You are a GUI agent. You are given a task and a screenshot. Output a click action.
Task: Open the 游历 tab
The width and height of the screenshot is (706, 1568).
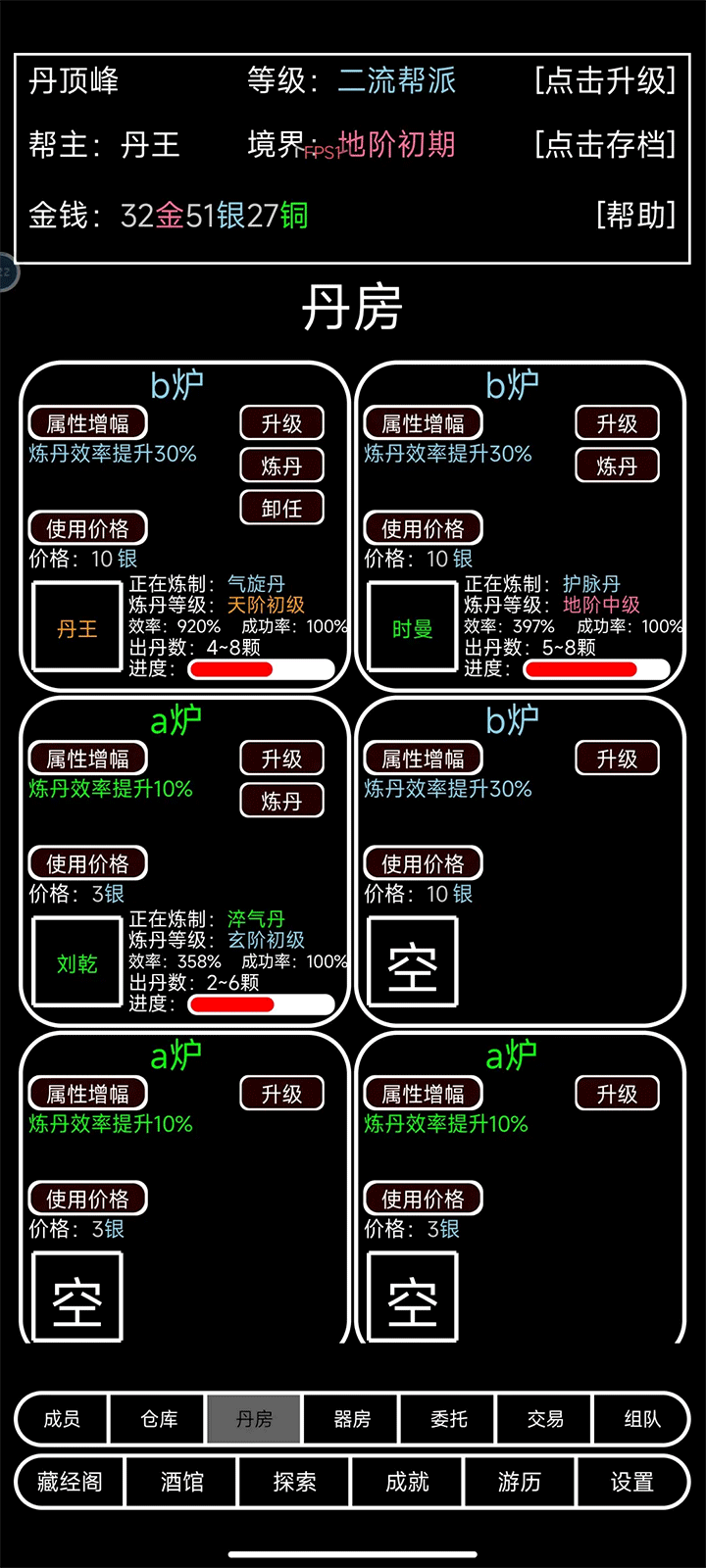[x=519, y=1482]
